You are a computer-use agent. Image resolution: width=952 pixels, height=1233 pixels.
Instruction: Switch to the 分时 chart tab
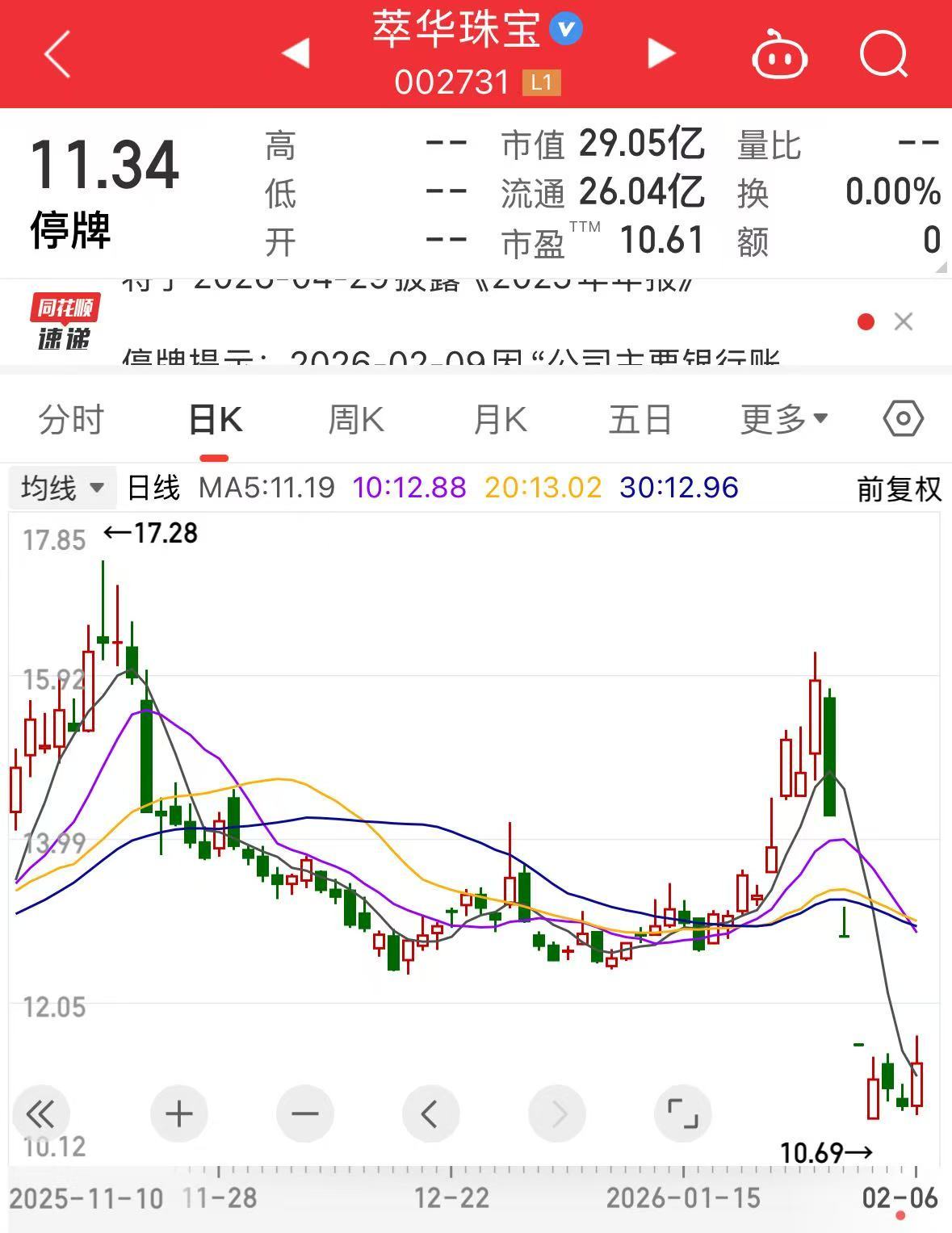(71, 420)
